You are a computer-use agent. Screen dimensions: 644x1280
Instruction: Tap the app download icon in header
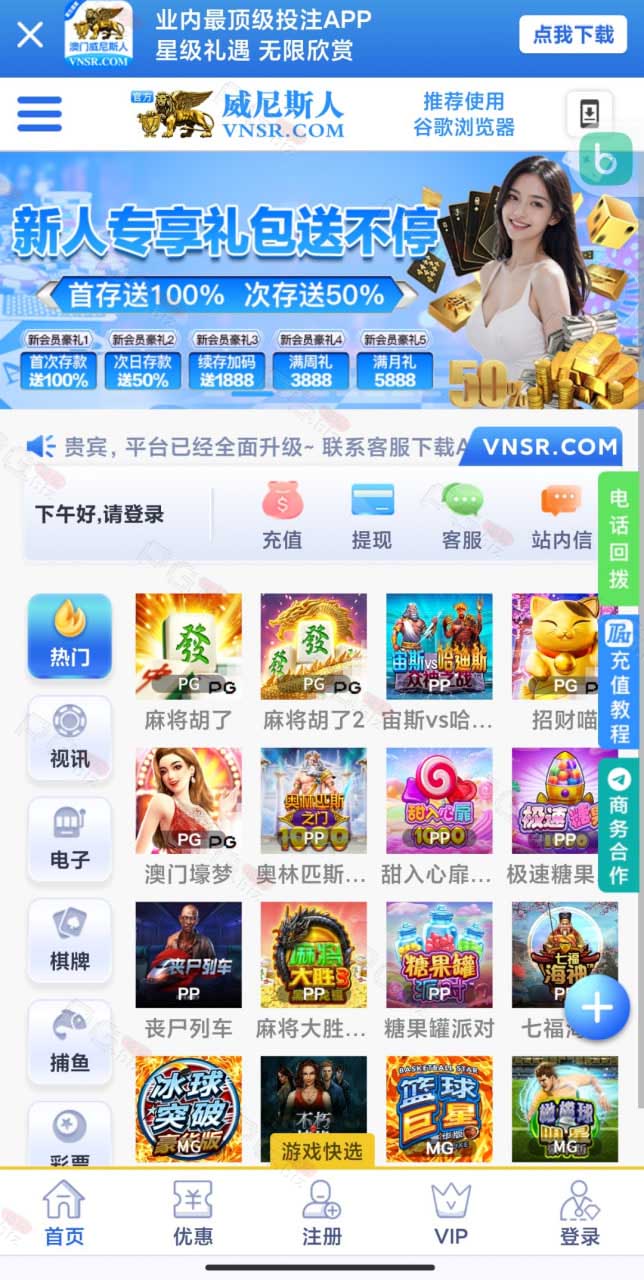point(589,114)
